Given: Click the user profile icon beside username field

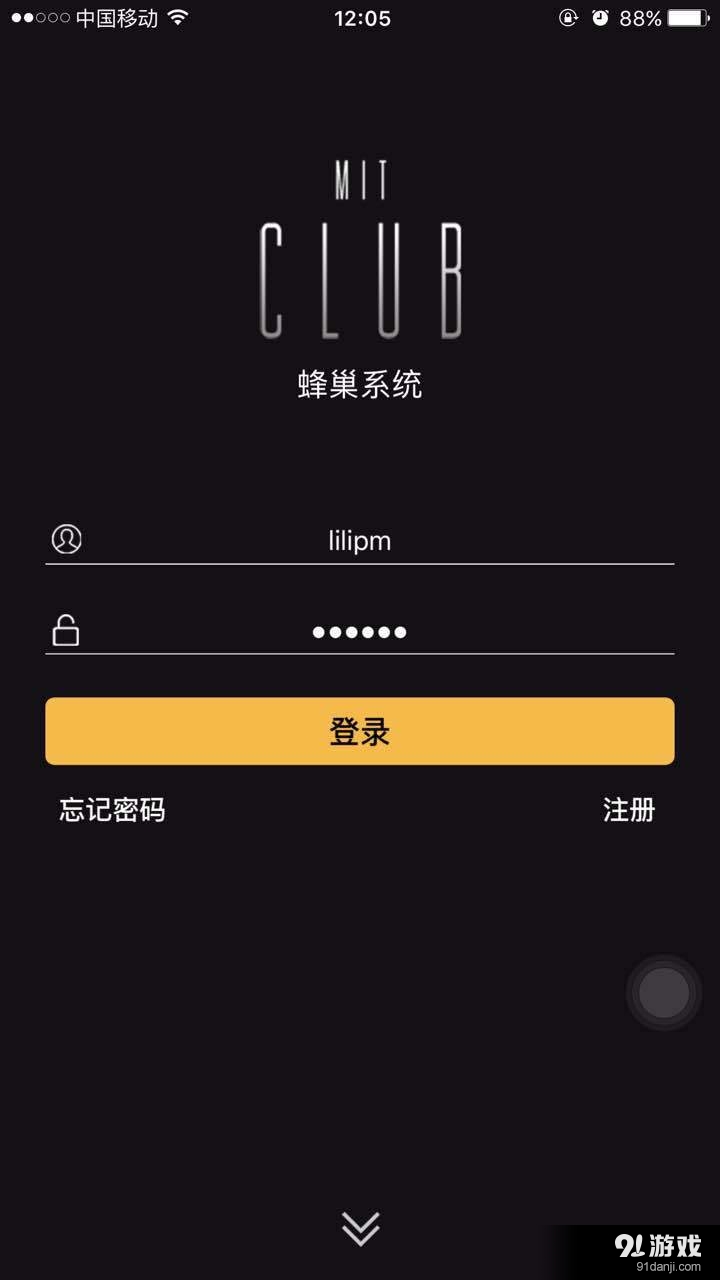Looking at the screenshot, I should click(x=65, y=540).
